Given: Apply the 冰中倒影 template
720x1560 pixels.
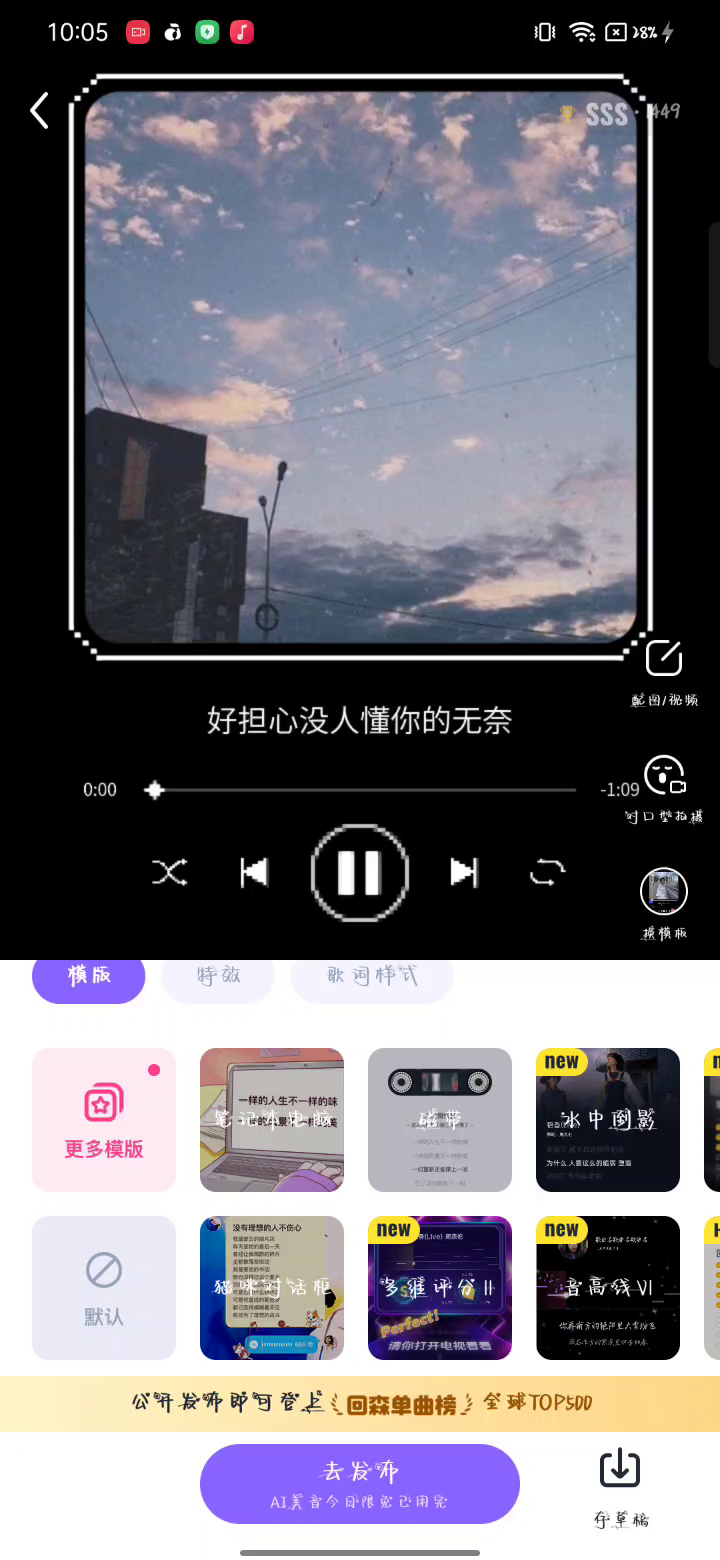Looking at the screenshot, I should [608, 1120].
